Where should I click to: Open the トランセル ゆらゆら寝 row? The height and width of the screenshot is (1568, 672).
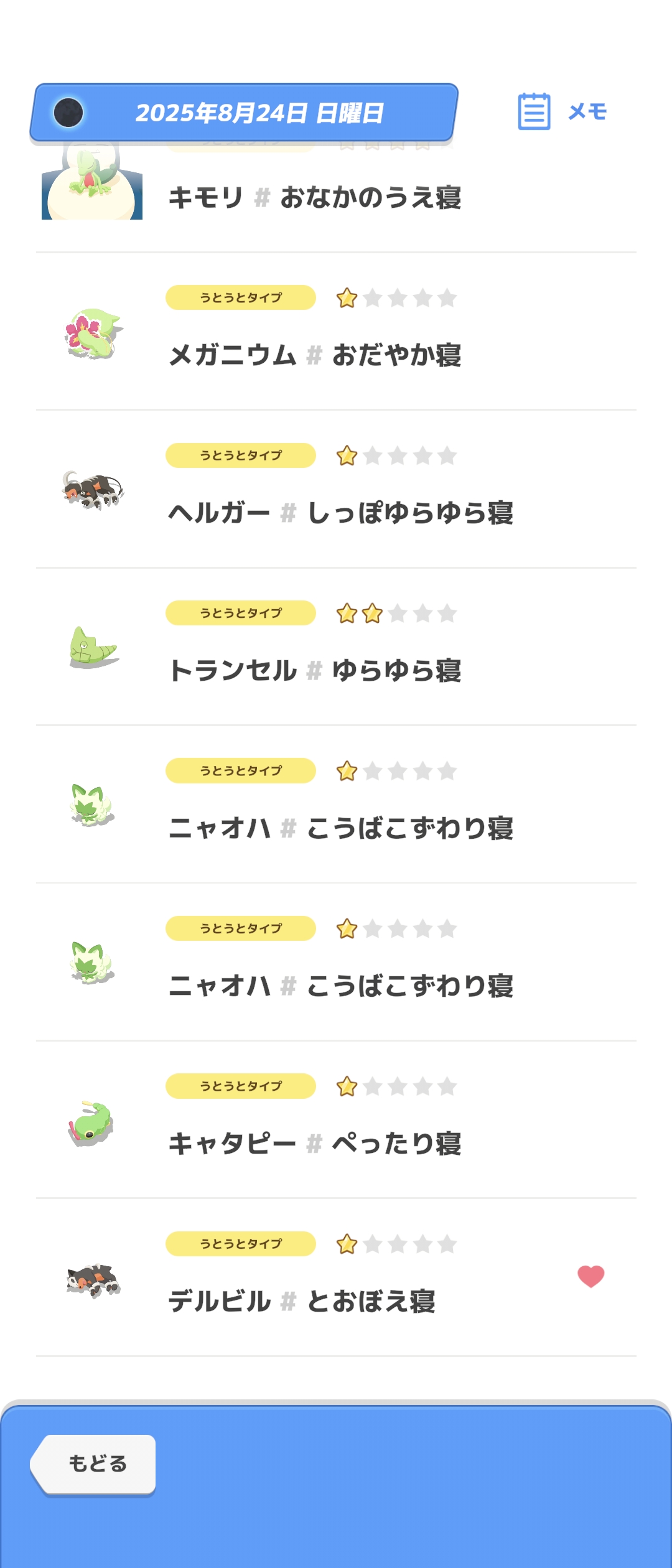314,670
